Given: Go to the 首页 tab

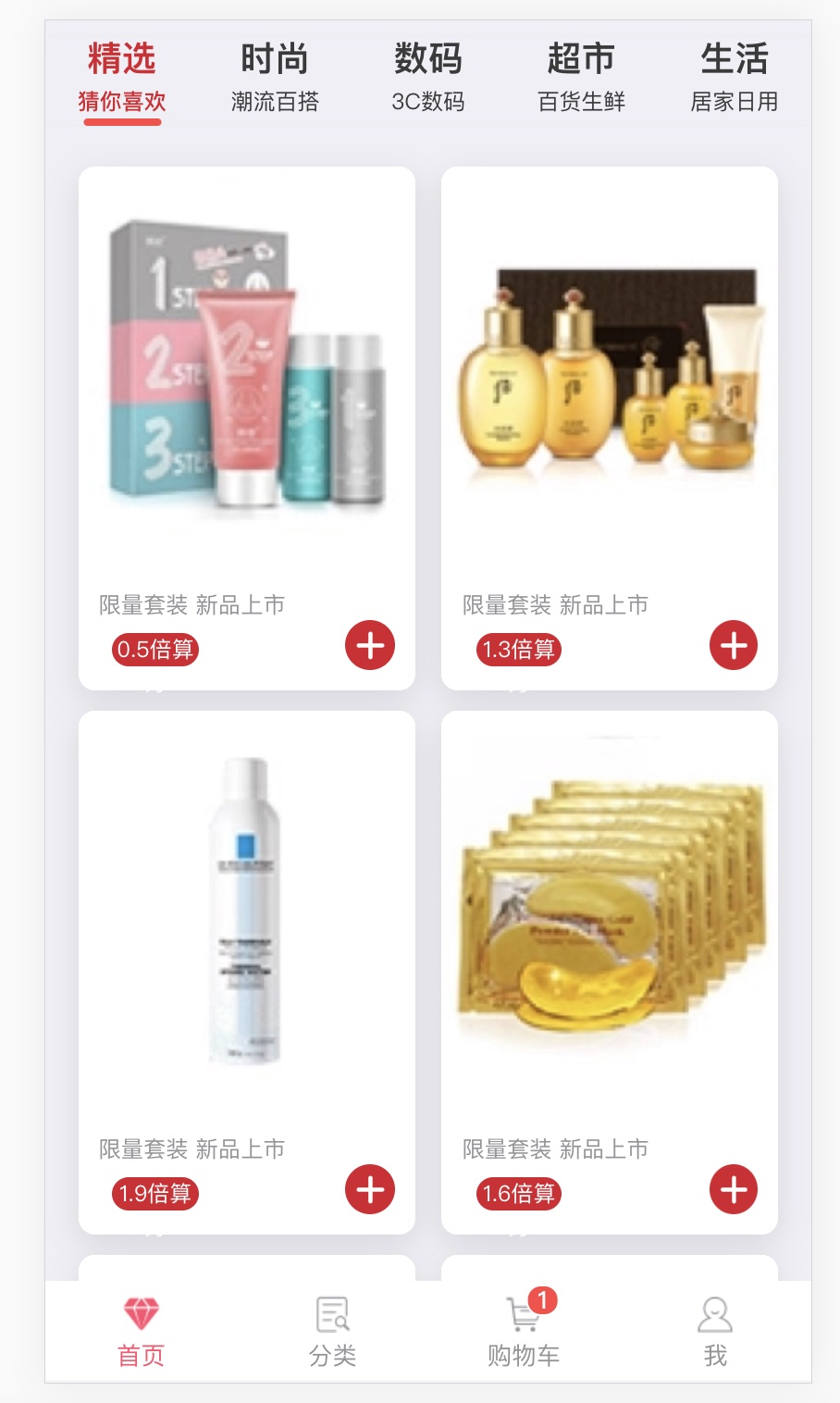Looking at the screenshot, I should (141, 1333).
